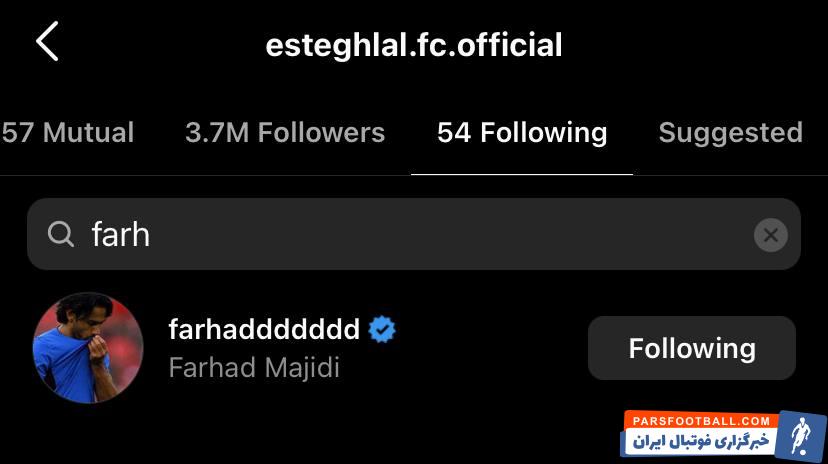Screen dimensions: 828x464
Task: Clear the search text with the X
Action: (770, 235)
